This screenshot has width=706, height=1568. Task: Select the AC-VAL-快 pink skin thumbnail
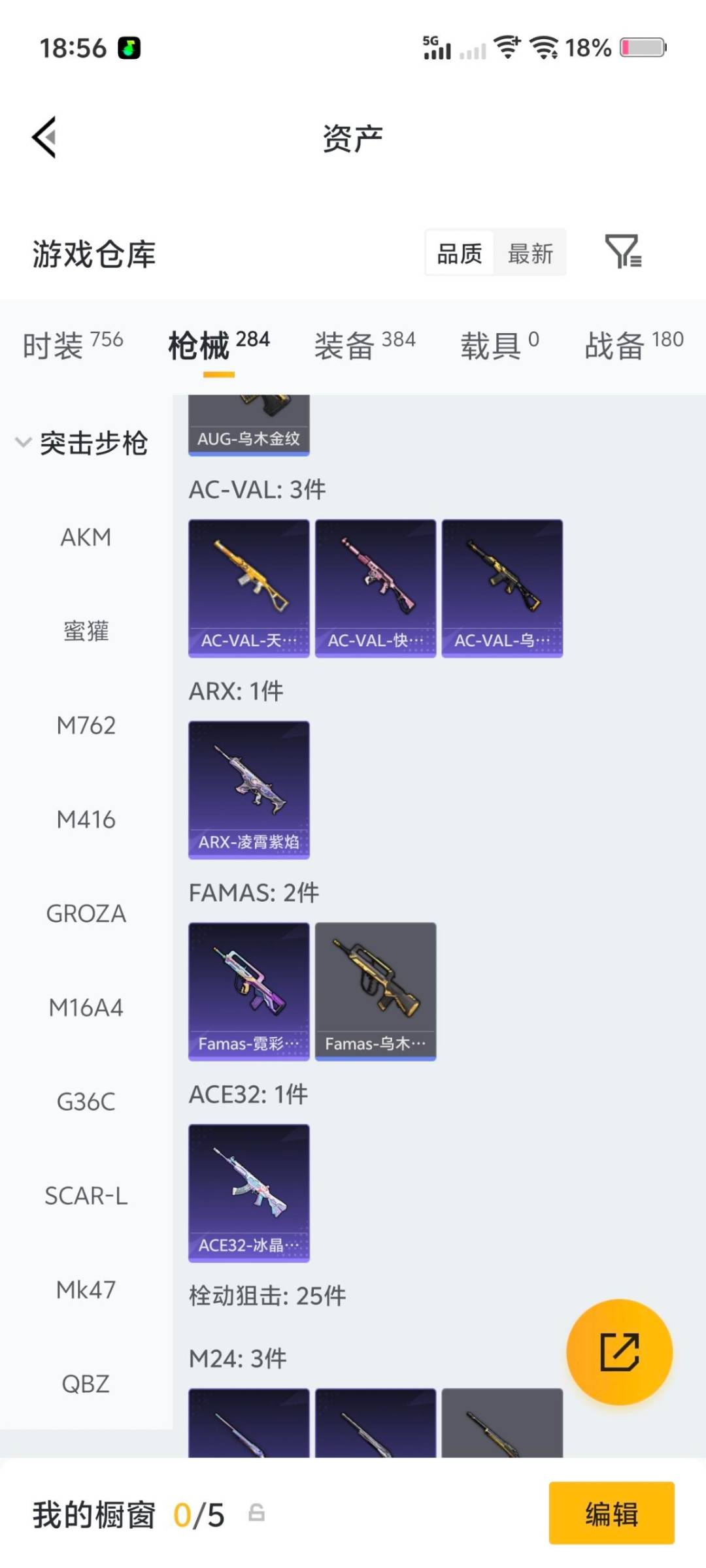pyautogui.click(x=375, y=585)
